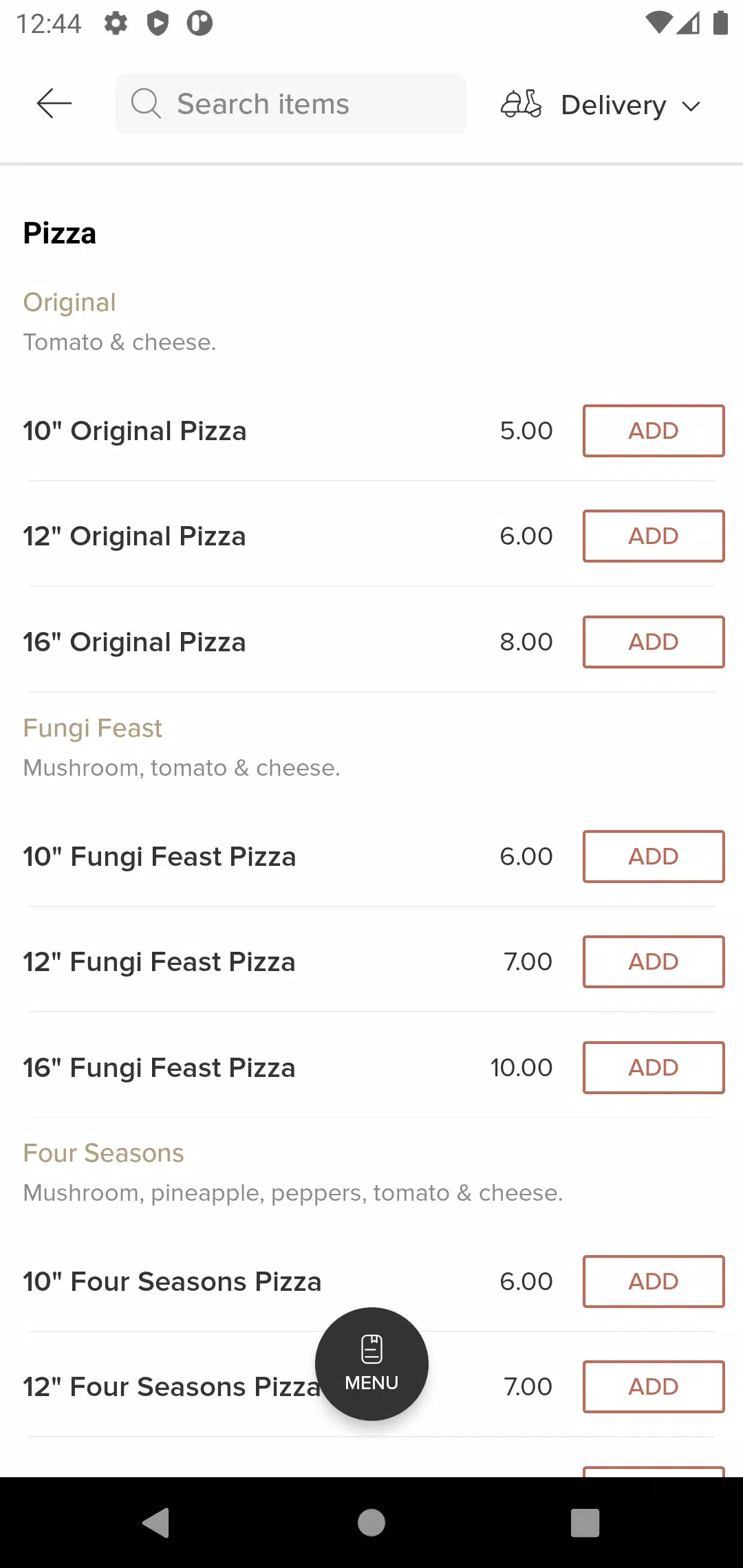Open the floating MENU button
Viewport: 743px width, 1568px height.
(x=371, y=1364)
